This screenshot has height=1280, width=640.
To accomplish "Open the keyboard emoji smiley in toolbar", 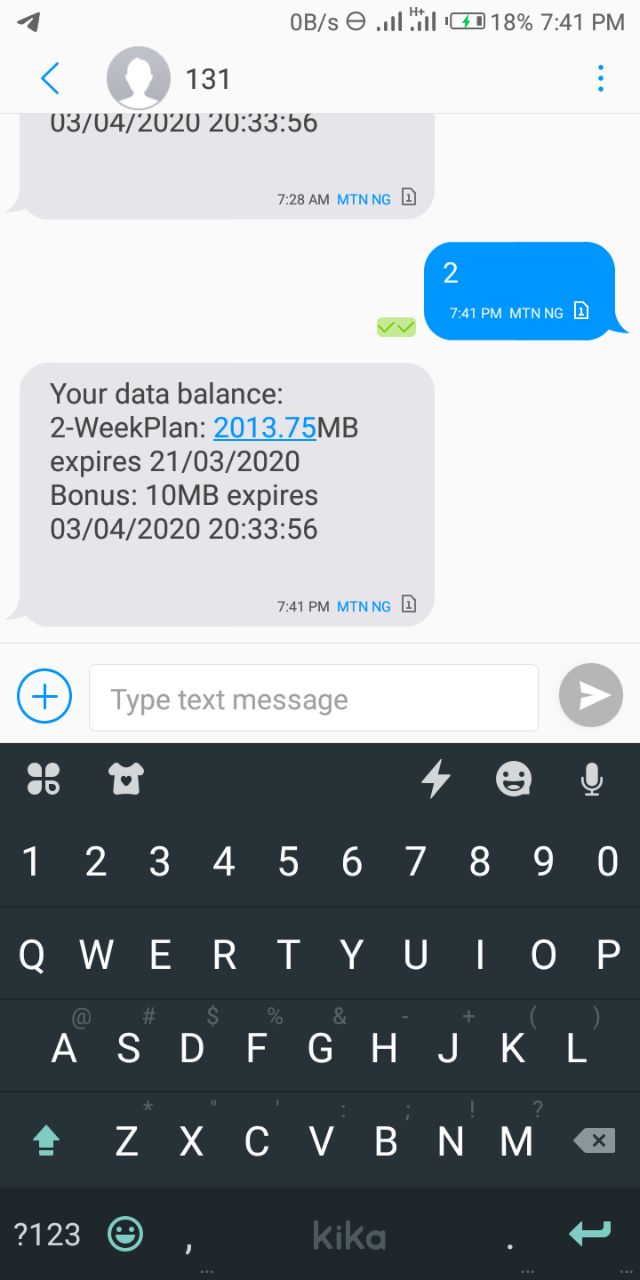I will (x=514, y=778).
